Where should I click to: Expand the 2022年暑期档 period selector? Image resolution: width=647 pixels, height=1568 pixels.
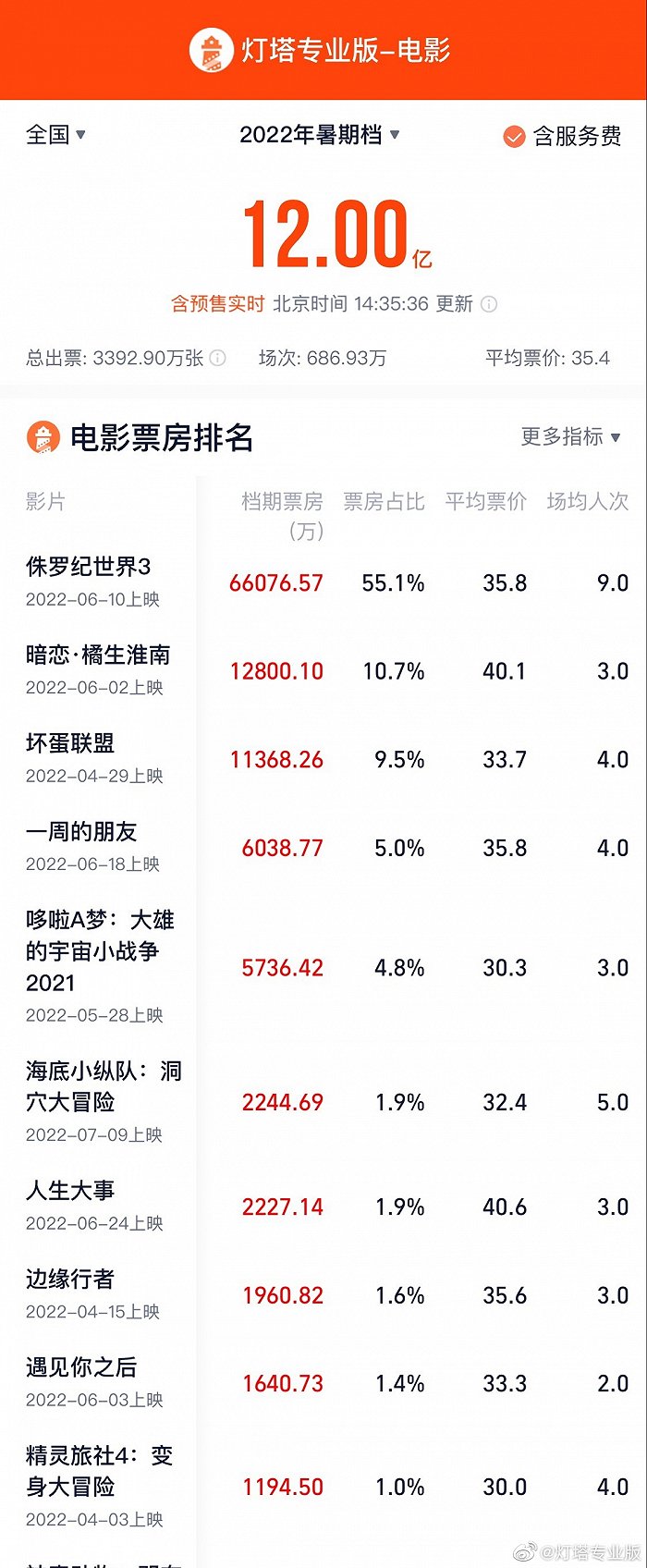pos(319,135)
